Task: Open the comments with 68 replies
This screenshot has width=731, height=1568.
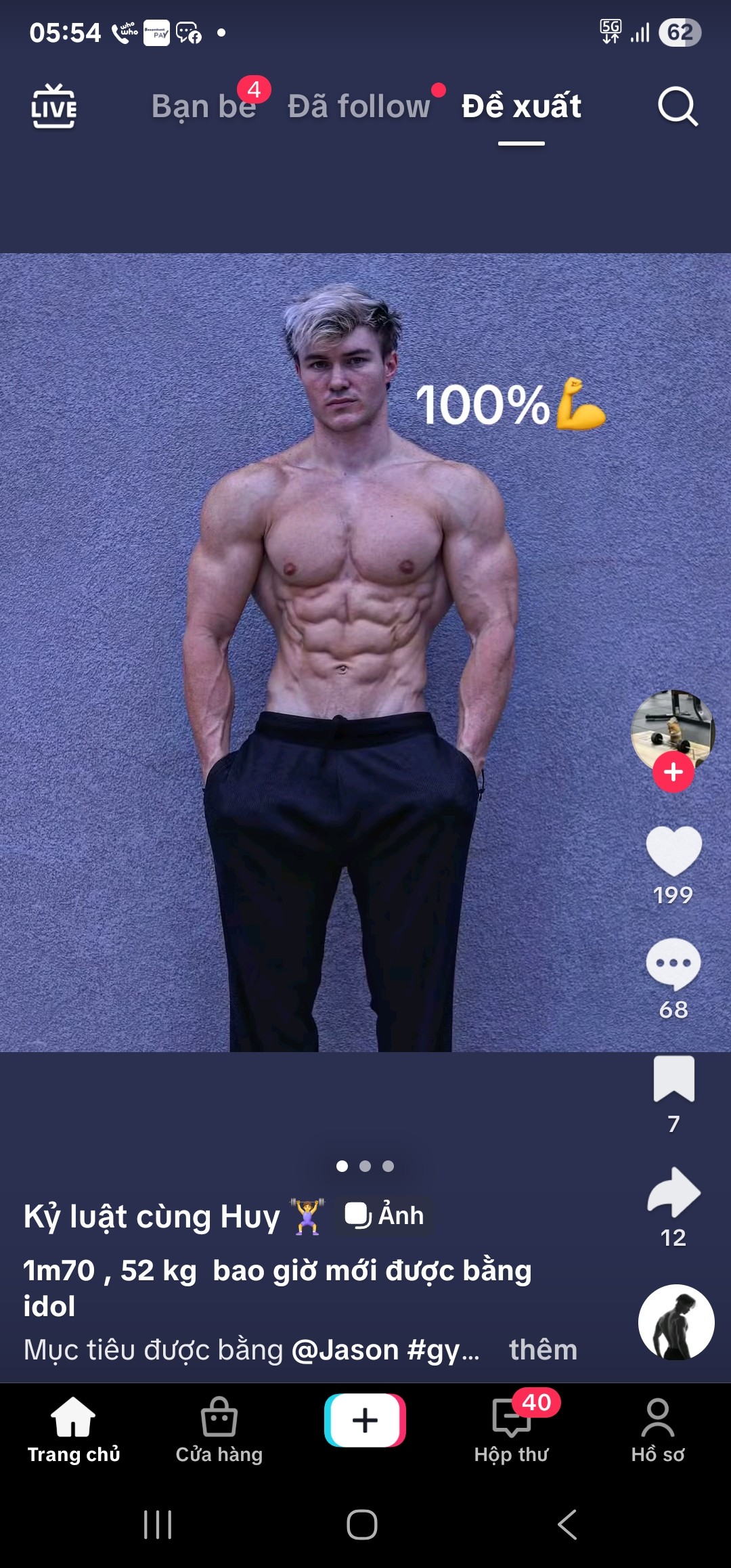Action: tap(673, 964)
